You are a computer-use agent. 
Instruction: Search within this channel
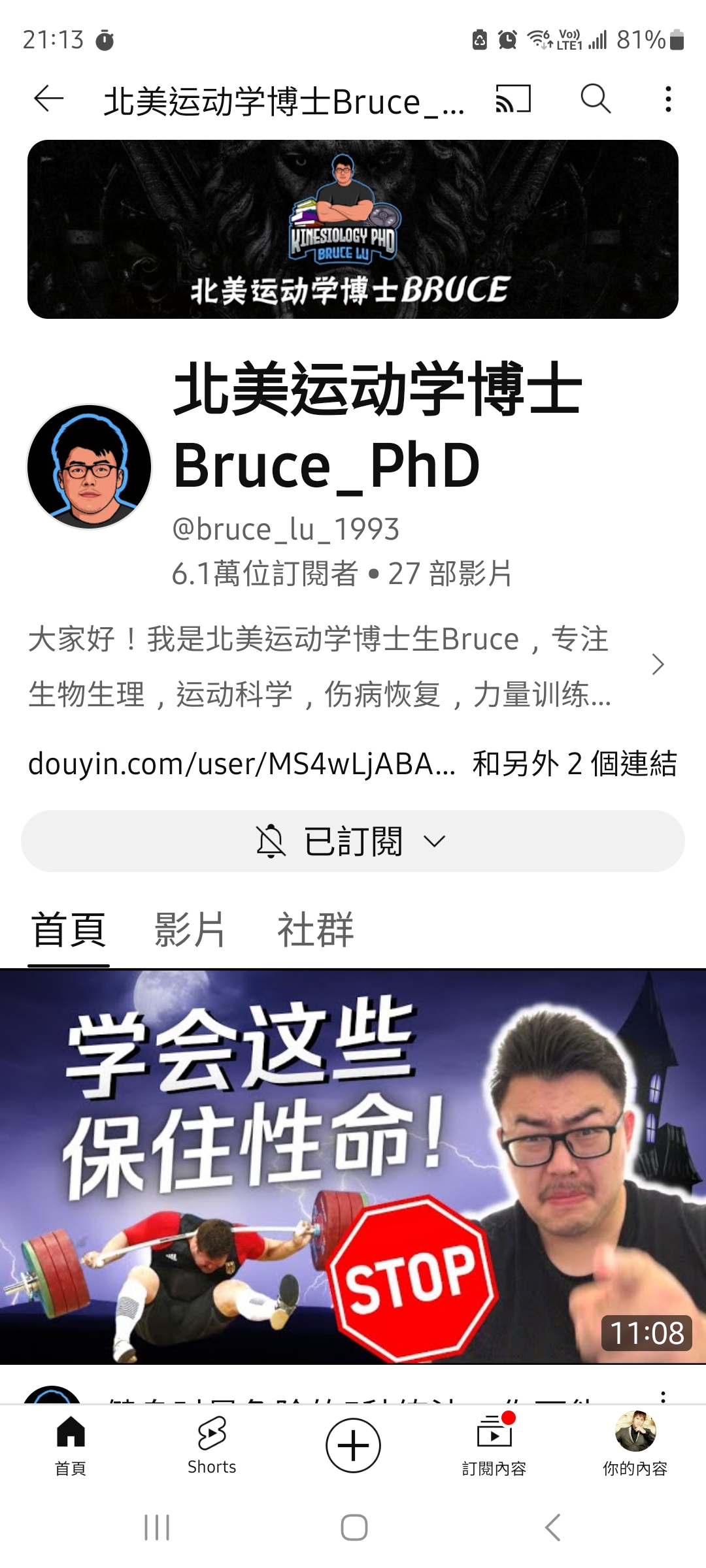596,99
